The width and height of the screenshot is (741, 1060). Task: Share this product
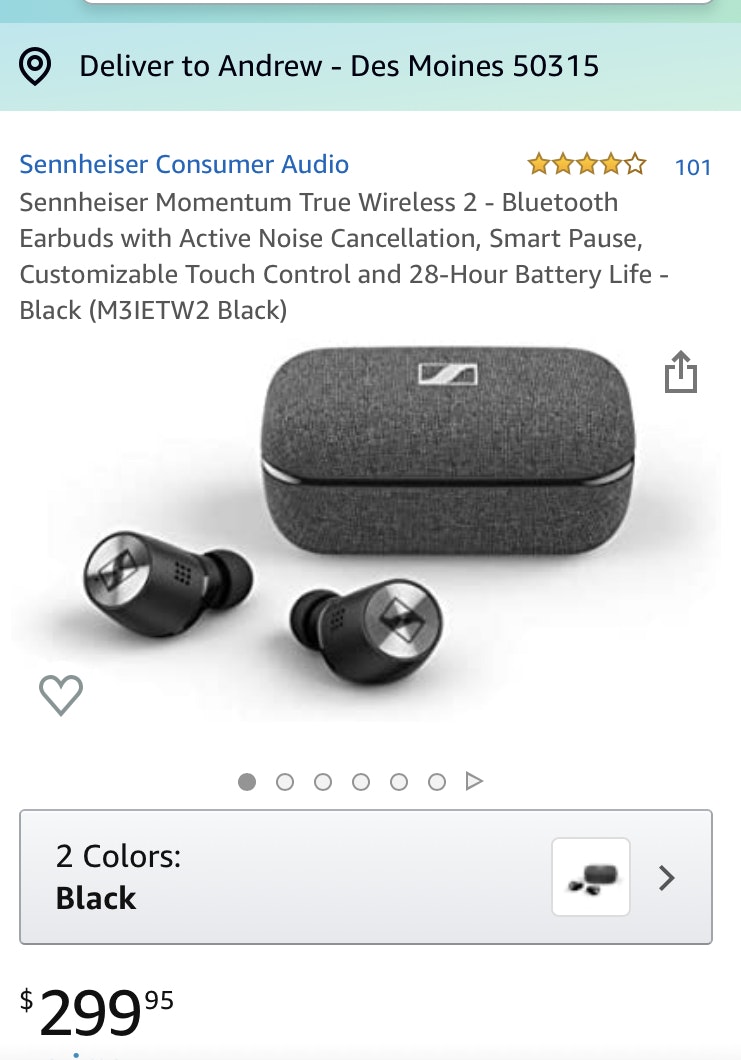(x=680, y=372)
